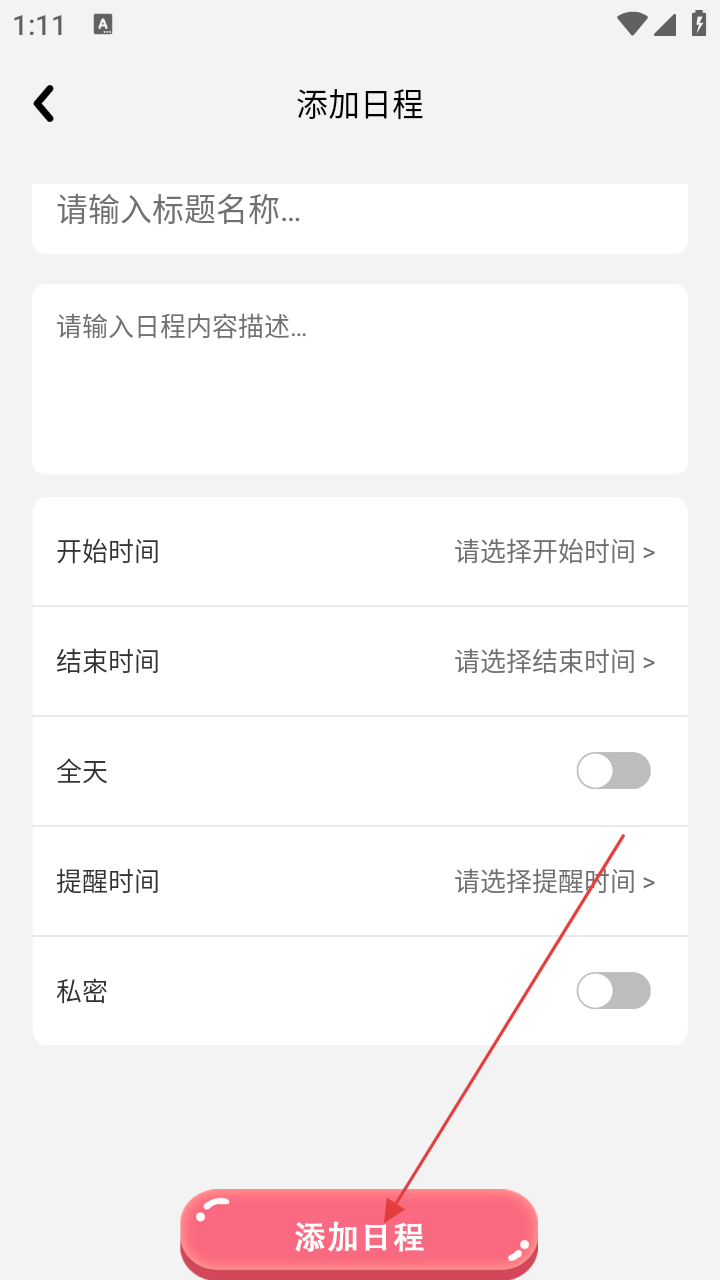The height and width of the screenshot is (1280, 720).
Task: Tap the schedule description text box
Action: tap(360, 379)
